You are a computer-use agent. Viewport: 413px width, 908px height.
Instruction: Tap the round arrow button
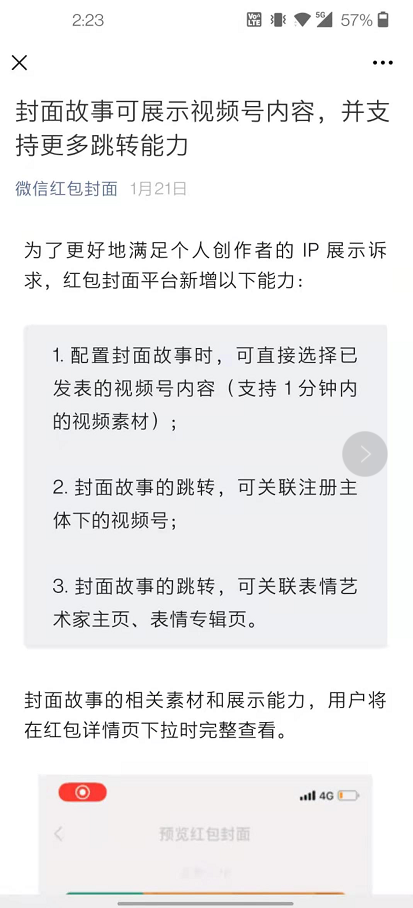click(x=365, y=454)
